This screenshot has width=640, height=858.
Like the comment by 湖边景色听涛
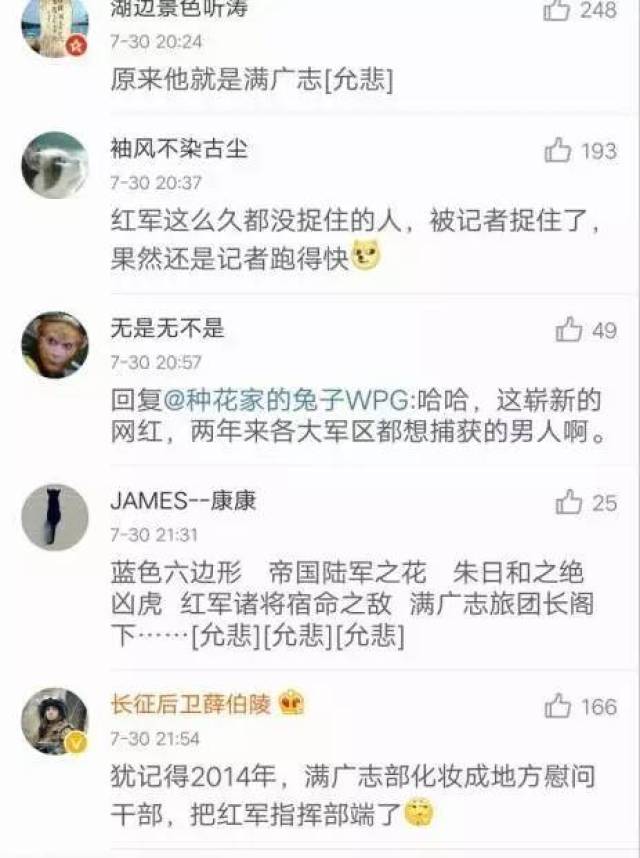pos(557,11)
